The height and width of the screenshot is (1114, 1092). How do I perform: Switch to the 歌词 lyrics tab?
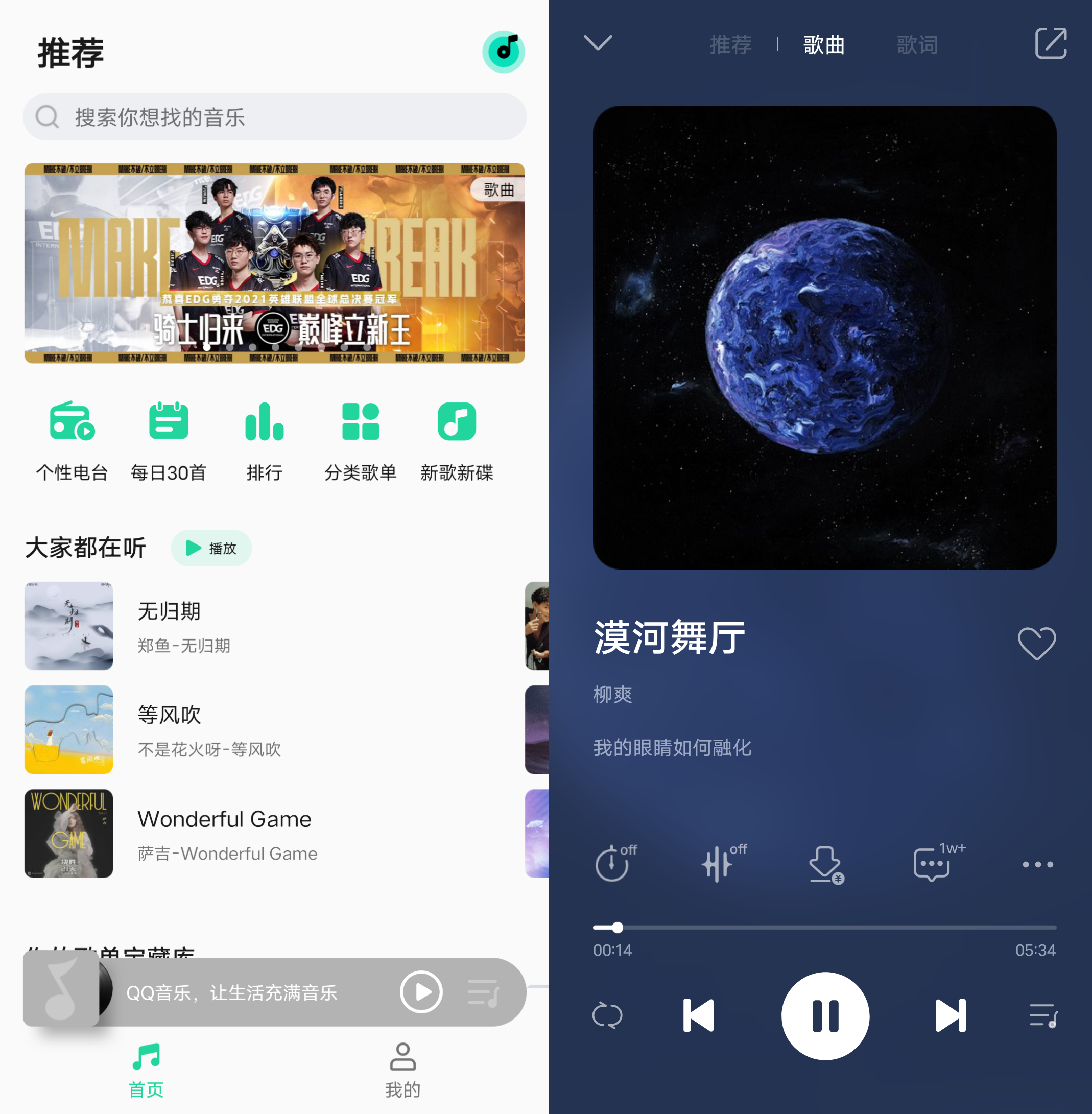pyautogui.click(x=916, y=44)
